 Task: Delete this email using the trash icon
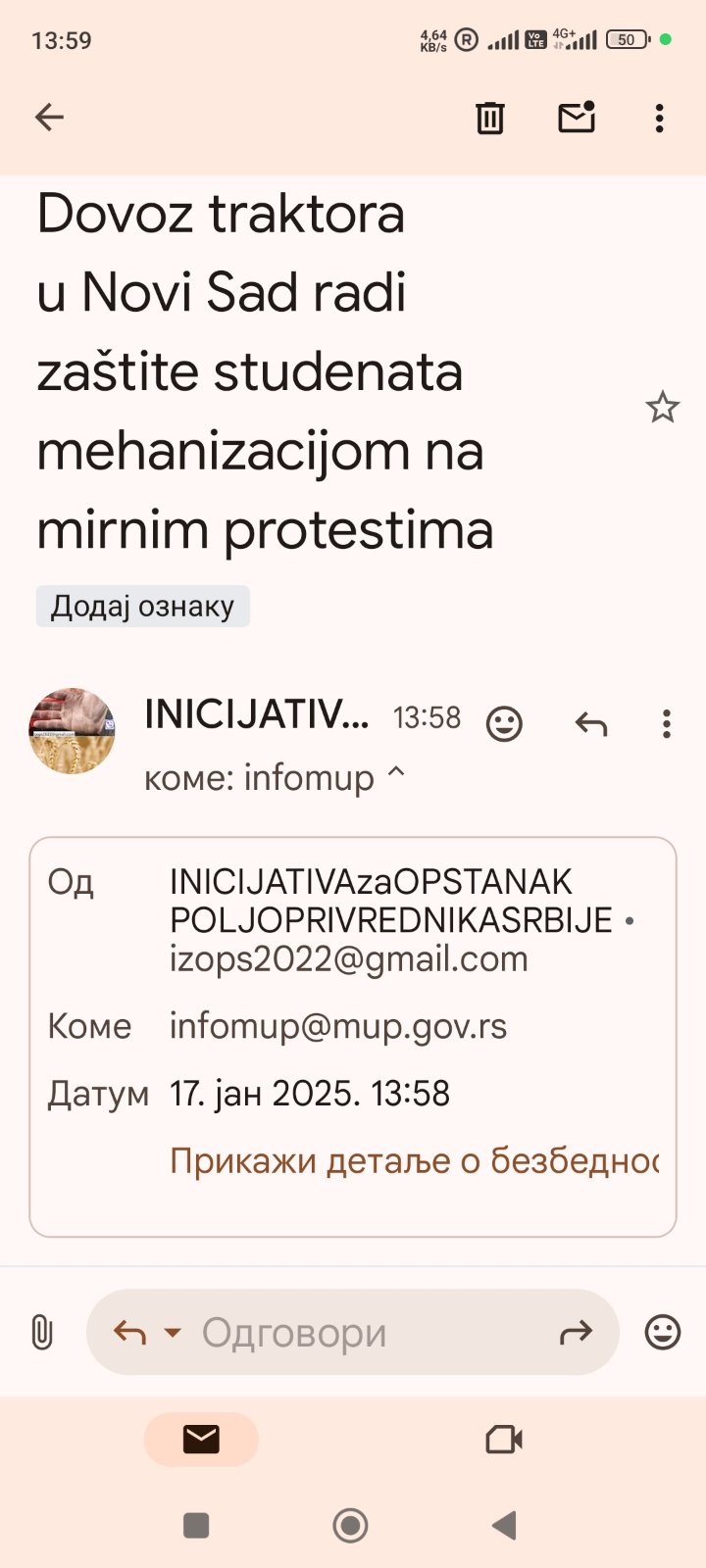point(488,118)
